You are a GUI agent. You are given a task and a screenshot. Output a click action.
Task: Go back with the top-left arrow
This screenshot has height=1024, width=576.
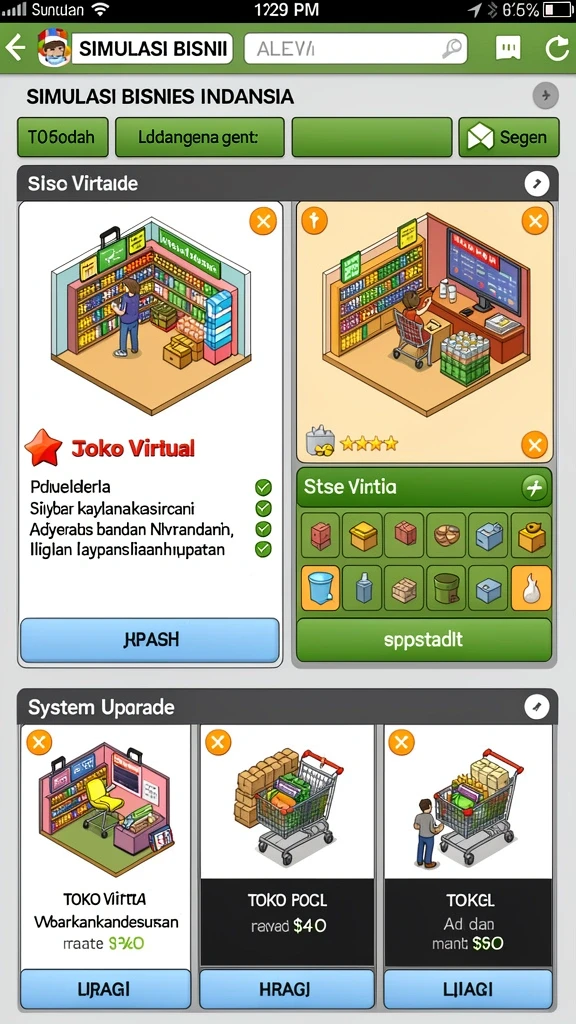tap(14, 48)
